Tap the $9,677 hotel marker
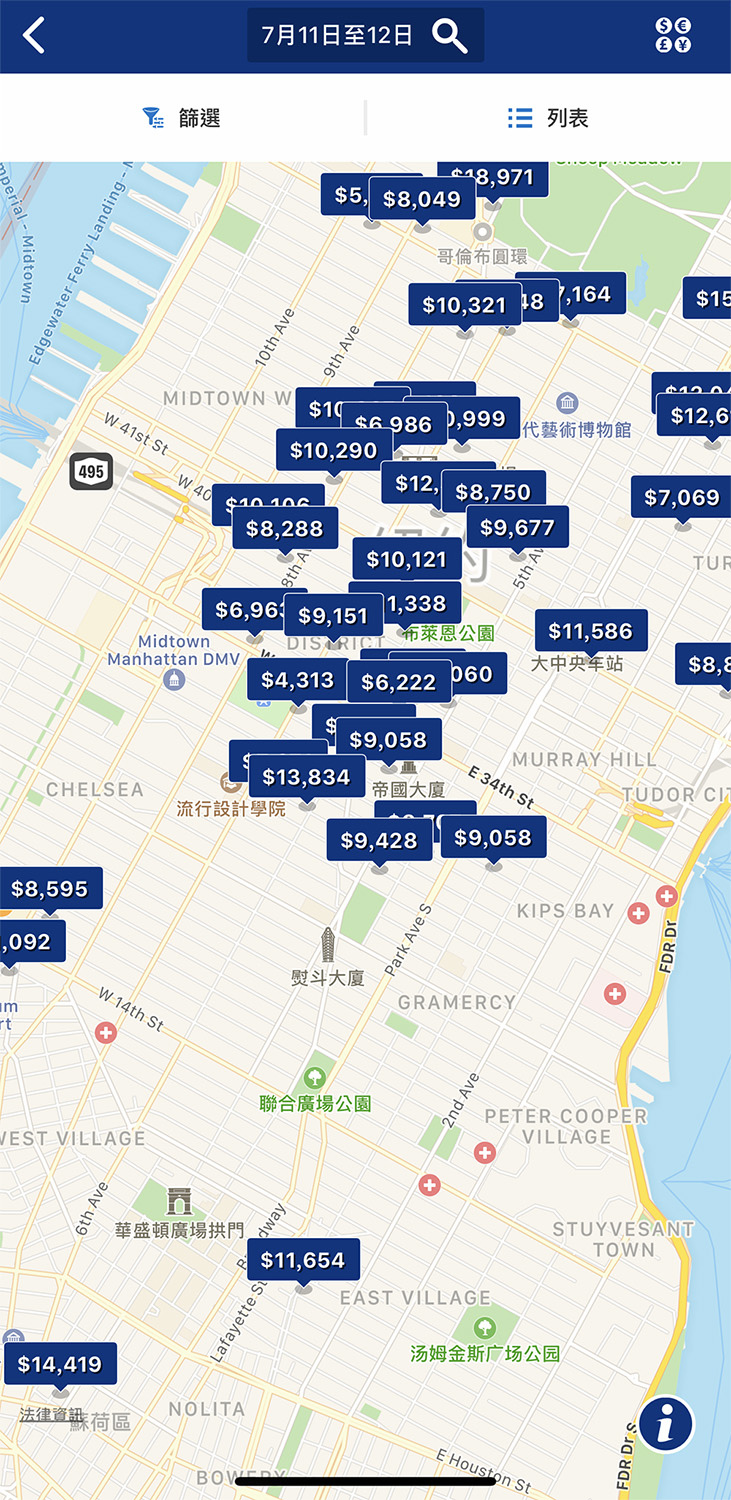This screenshot has width=731, height=1500. pyautogui.click(x=517, y=527)
